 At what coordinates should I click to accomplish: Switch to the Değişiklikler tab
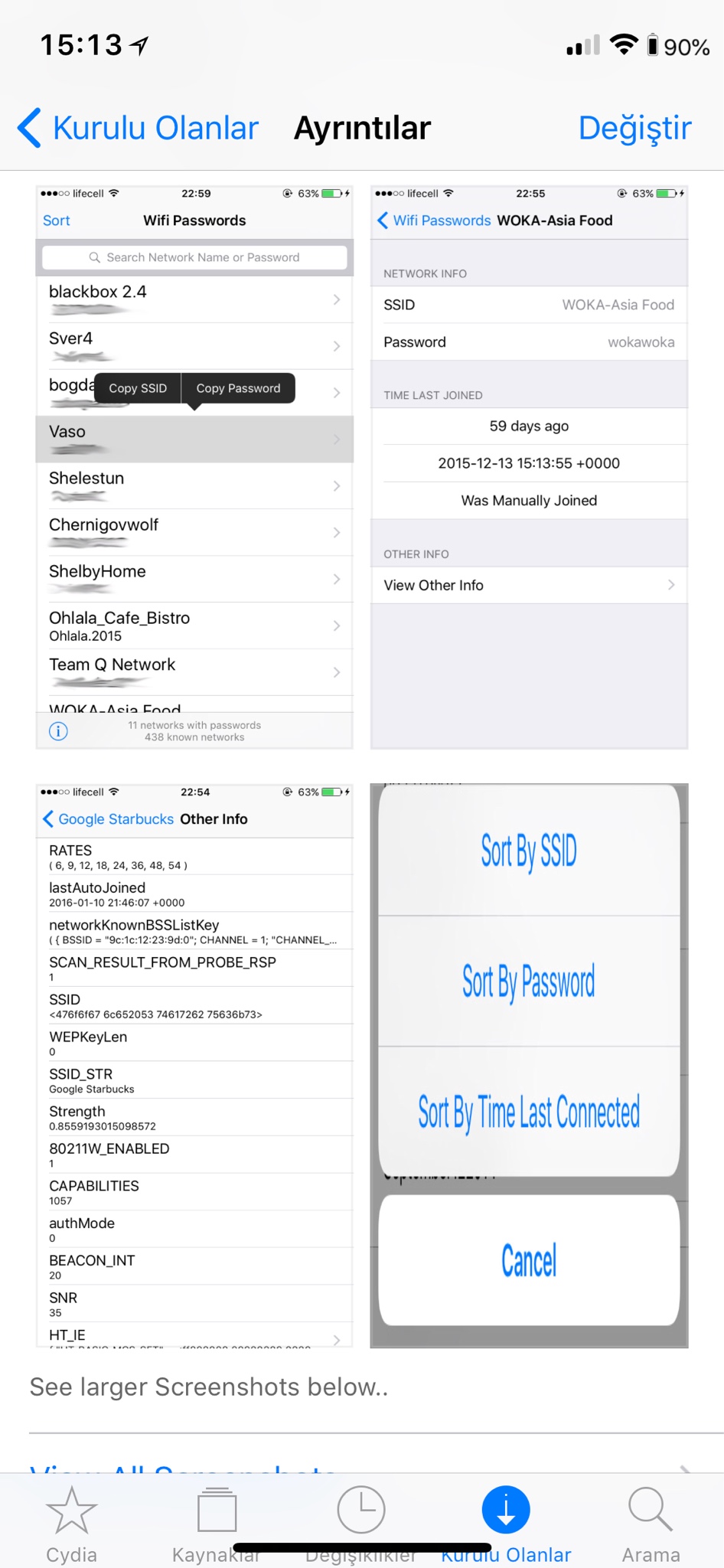tap(360, 1520)
